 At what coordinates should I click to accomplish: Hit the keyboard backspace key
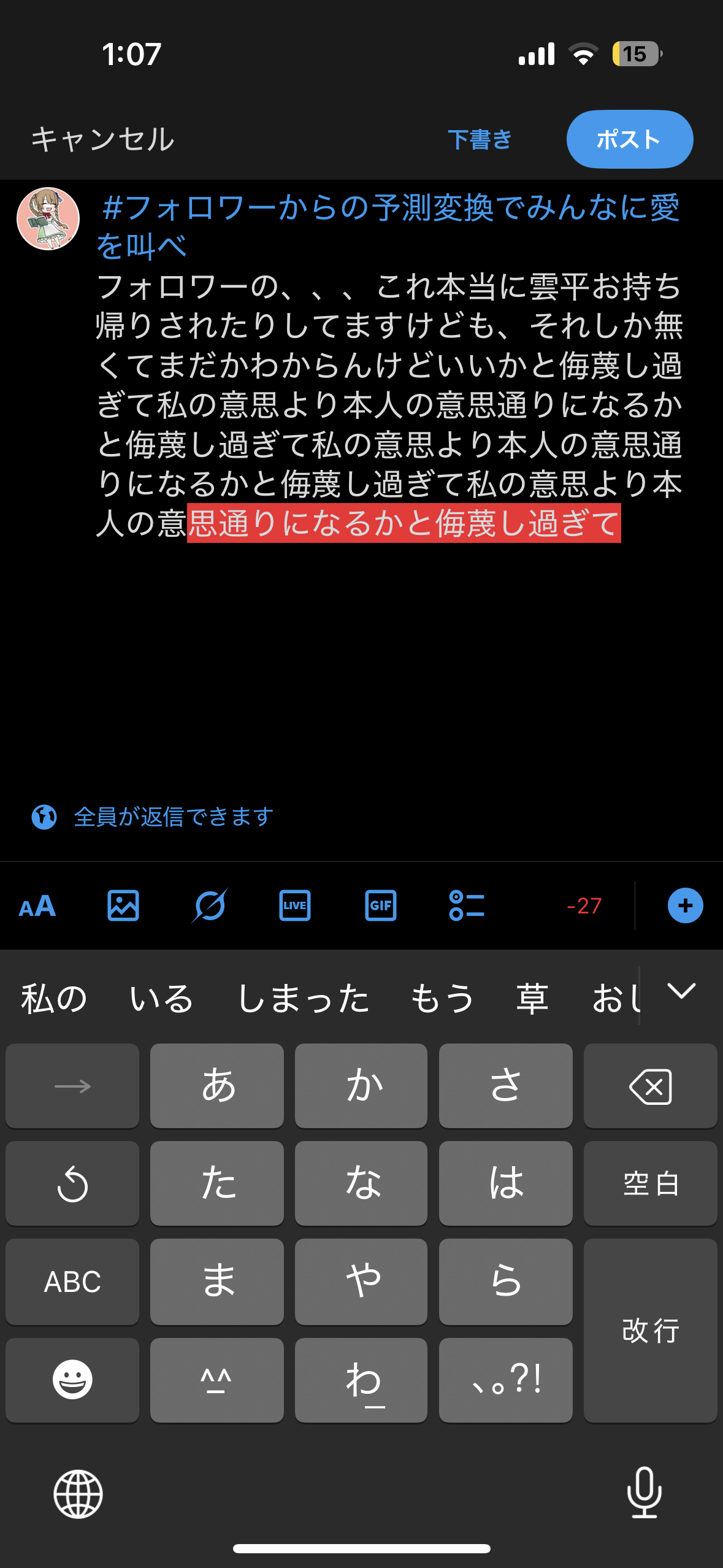pyautogui.click(x=651, y=1086)
